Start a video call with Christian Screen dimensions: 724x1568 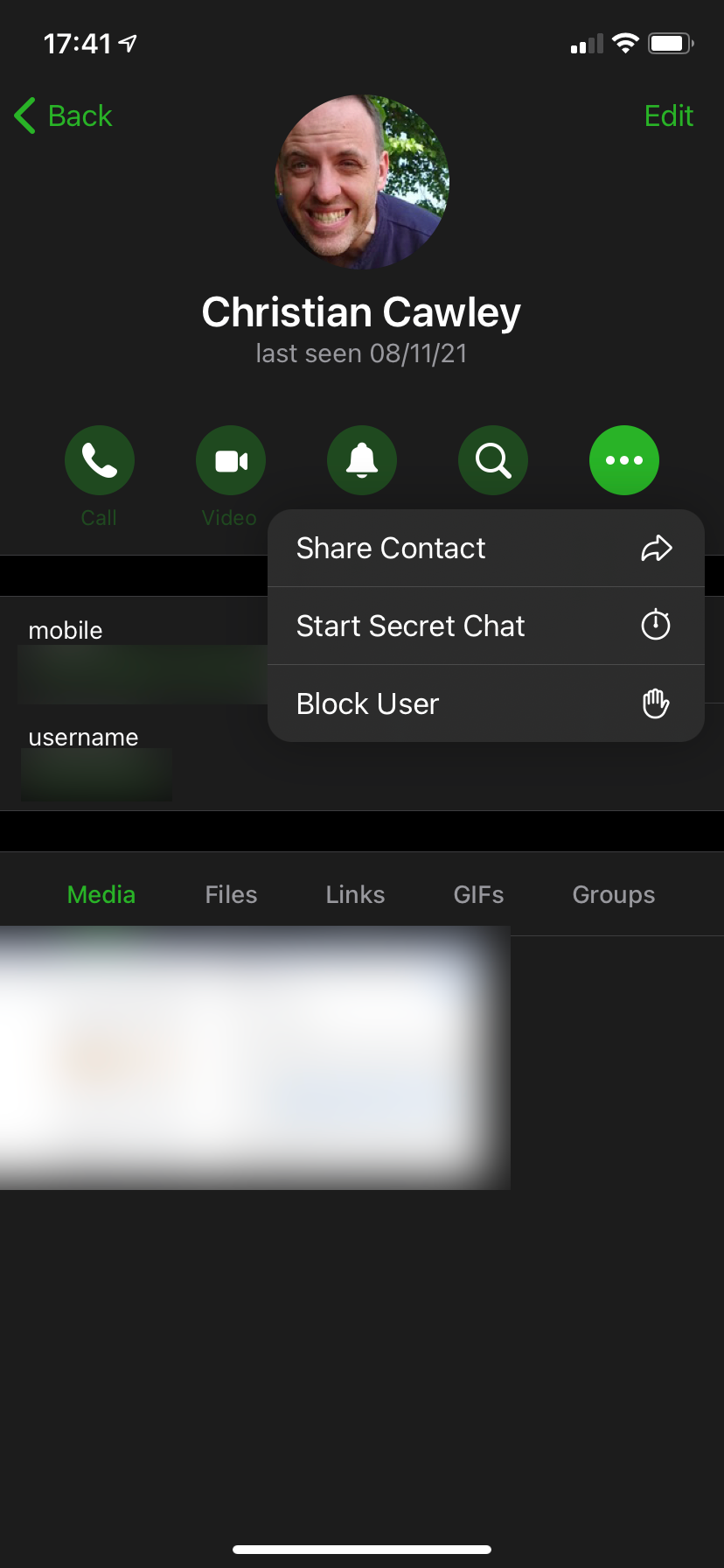tap(230, 459)
